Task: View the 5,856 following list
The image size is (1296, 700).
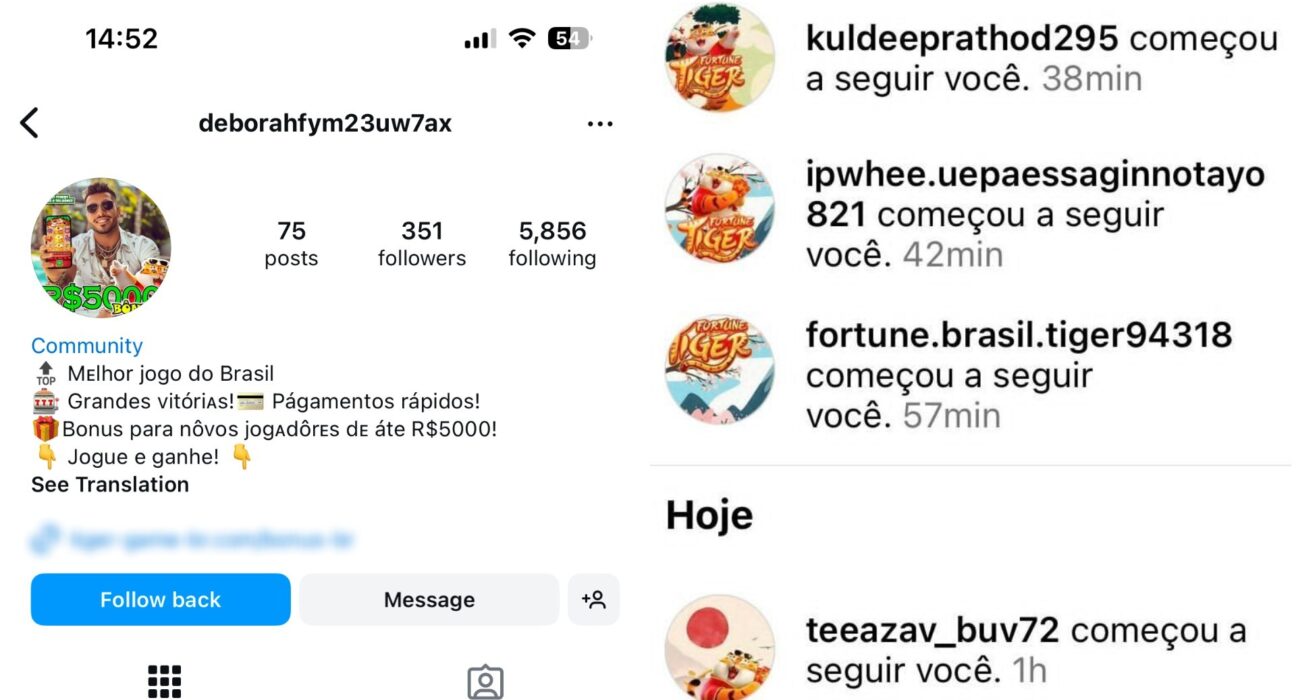Action: click(551, 244)
